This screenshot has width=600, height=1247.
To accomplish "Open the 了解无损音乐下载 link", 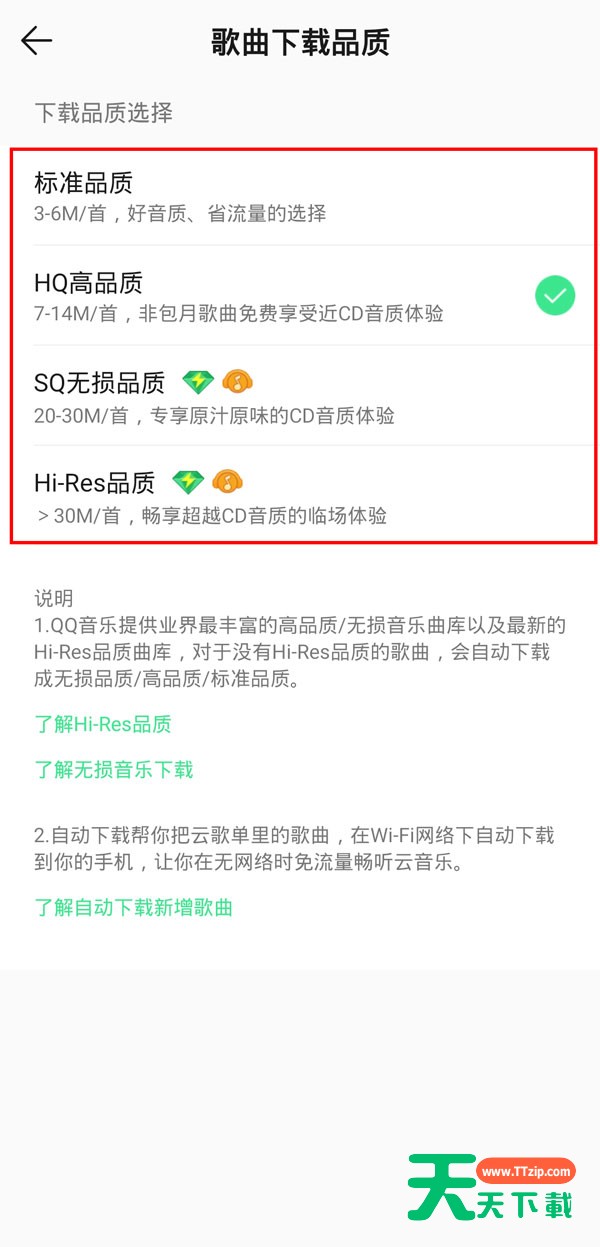I will click(114, 769).
